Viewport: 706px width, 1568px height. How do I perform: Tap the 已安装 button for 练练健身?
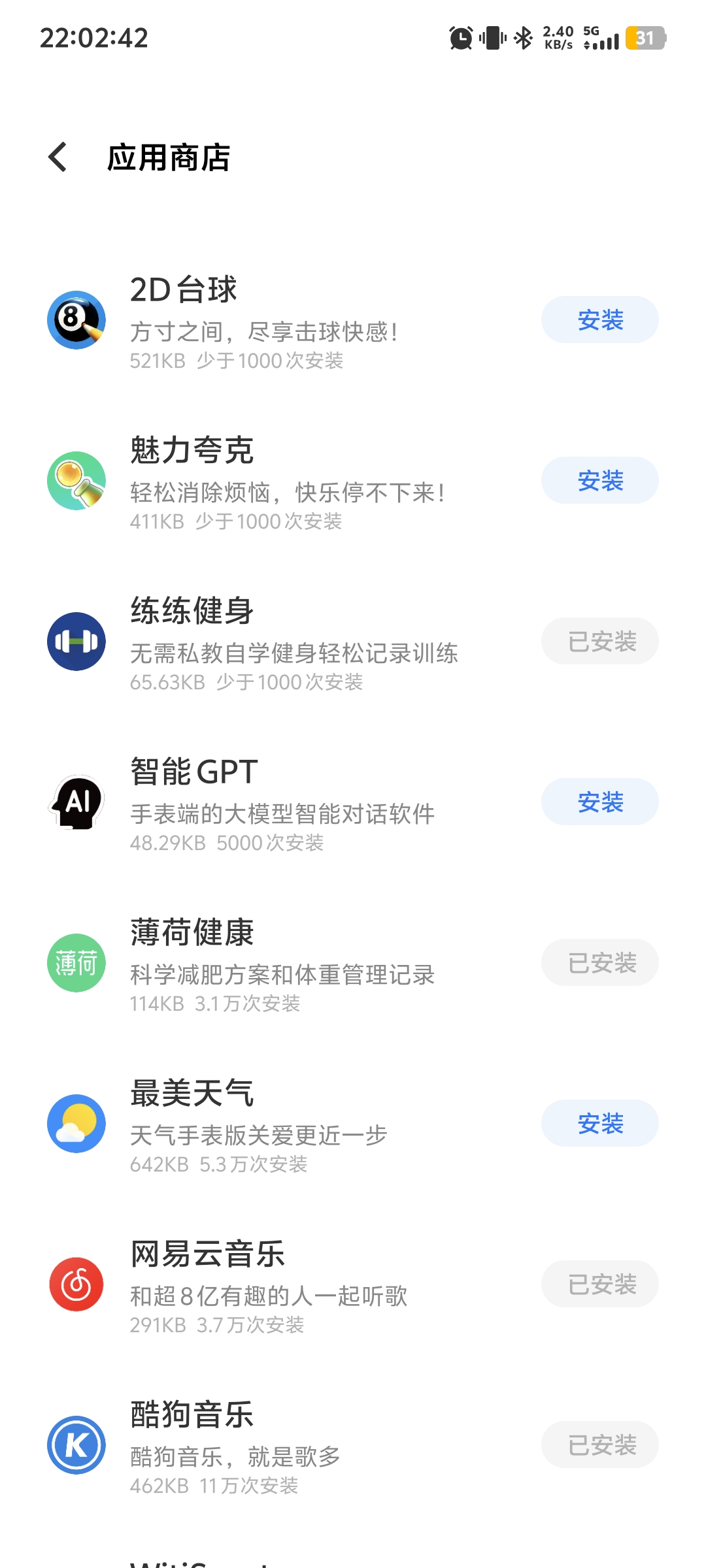tap(599, 641)
